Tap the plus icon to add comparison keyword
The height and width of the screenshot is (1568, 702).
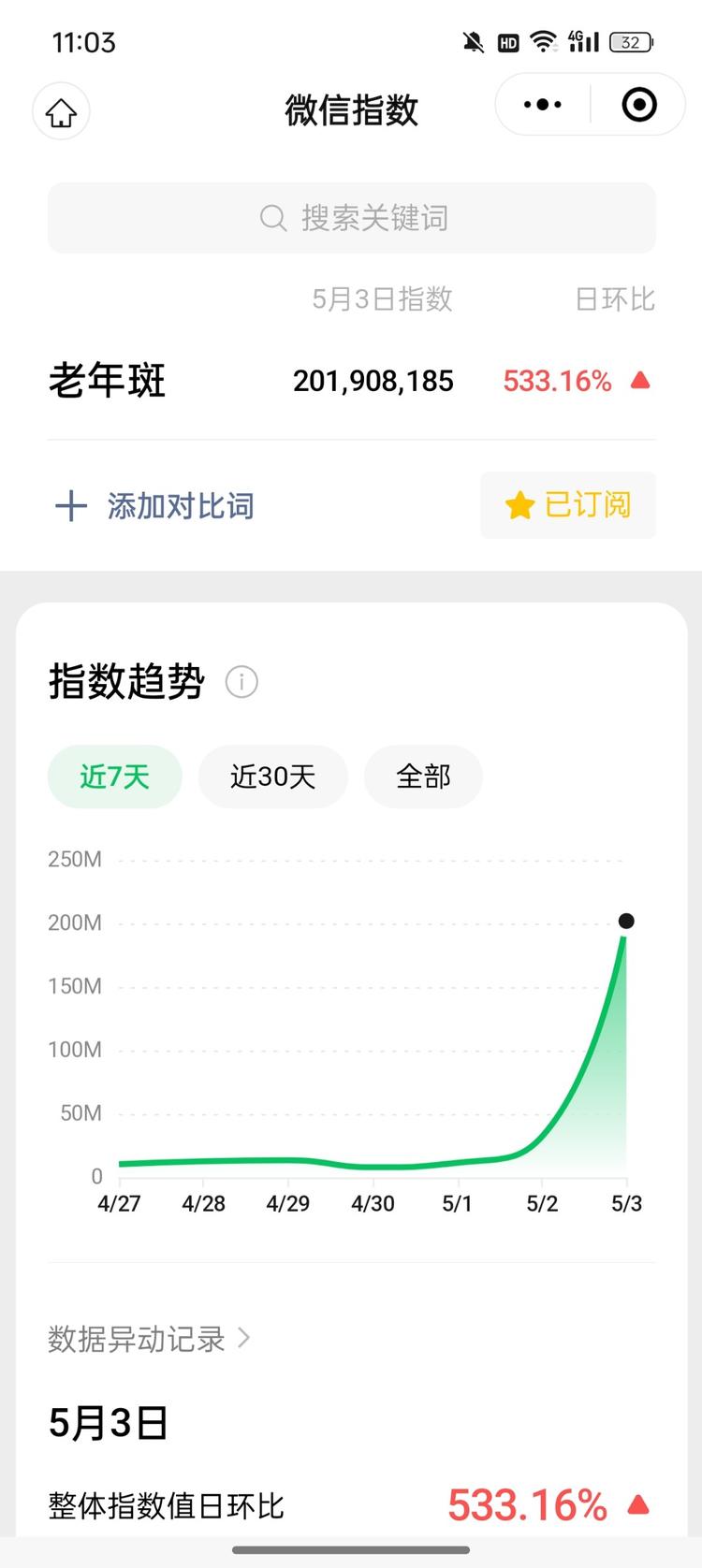pyautogui.click(x=70, y=505)
